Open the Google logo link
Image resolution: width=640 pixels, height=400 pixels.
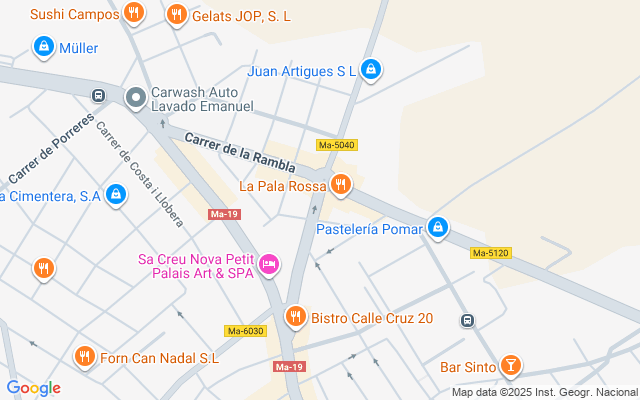click(33, 388)
